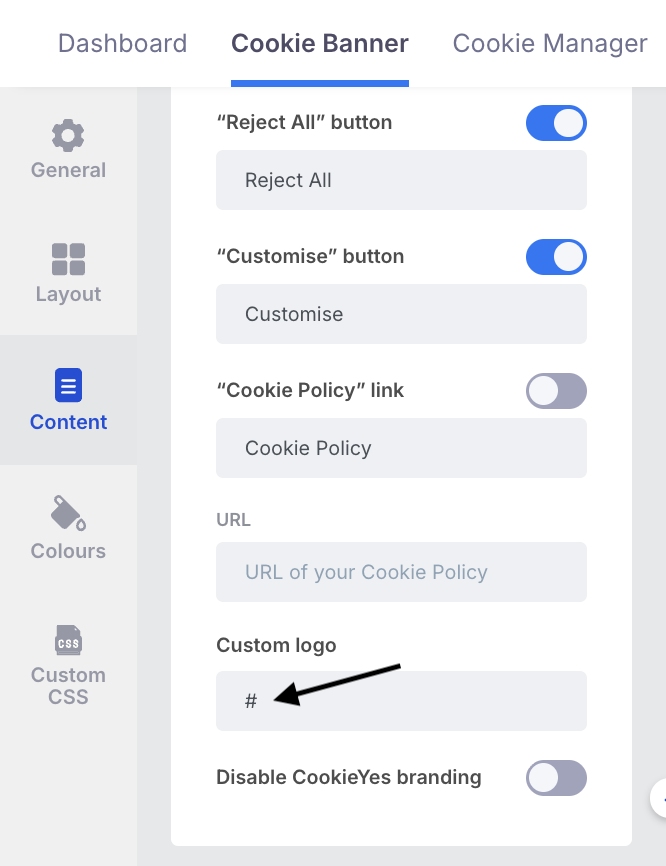666x866 pixels.
Task: Toggle Disable CookieYes branding
Action: [x=556, y=778]
